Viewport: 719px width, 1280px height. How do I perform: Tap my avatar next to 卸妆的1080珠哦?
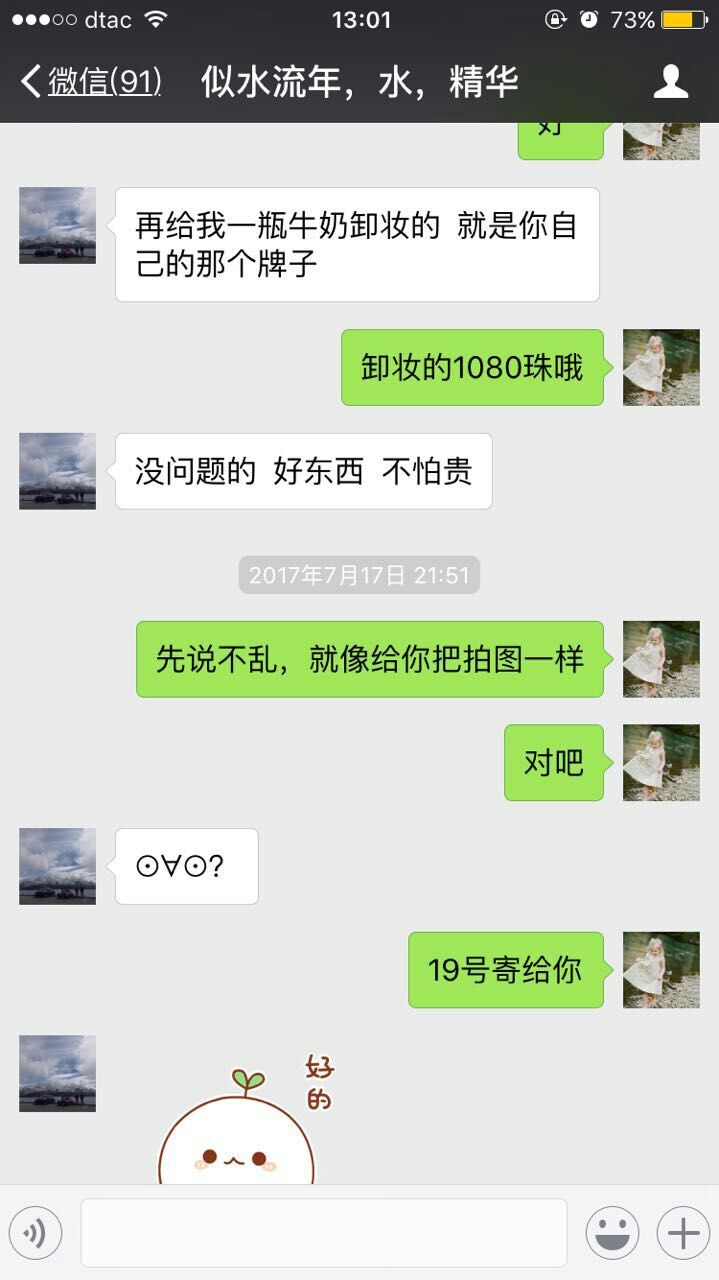pyautogui.click(x=661, y=367)
